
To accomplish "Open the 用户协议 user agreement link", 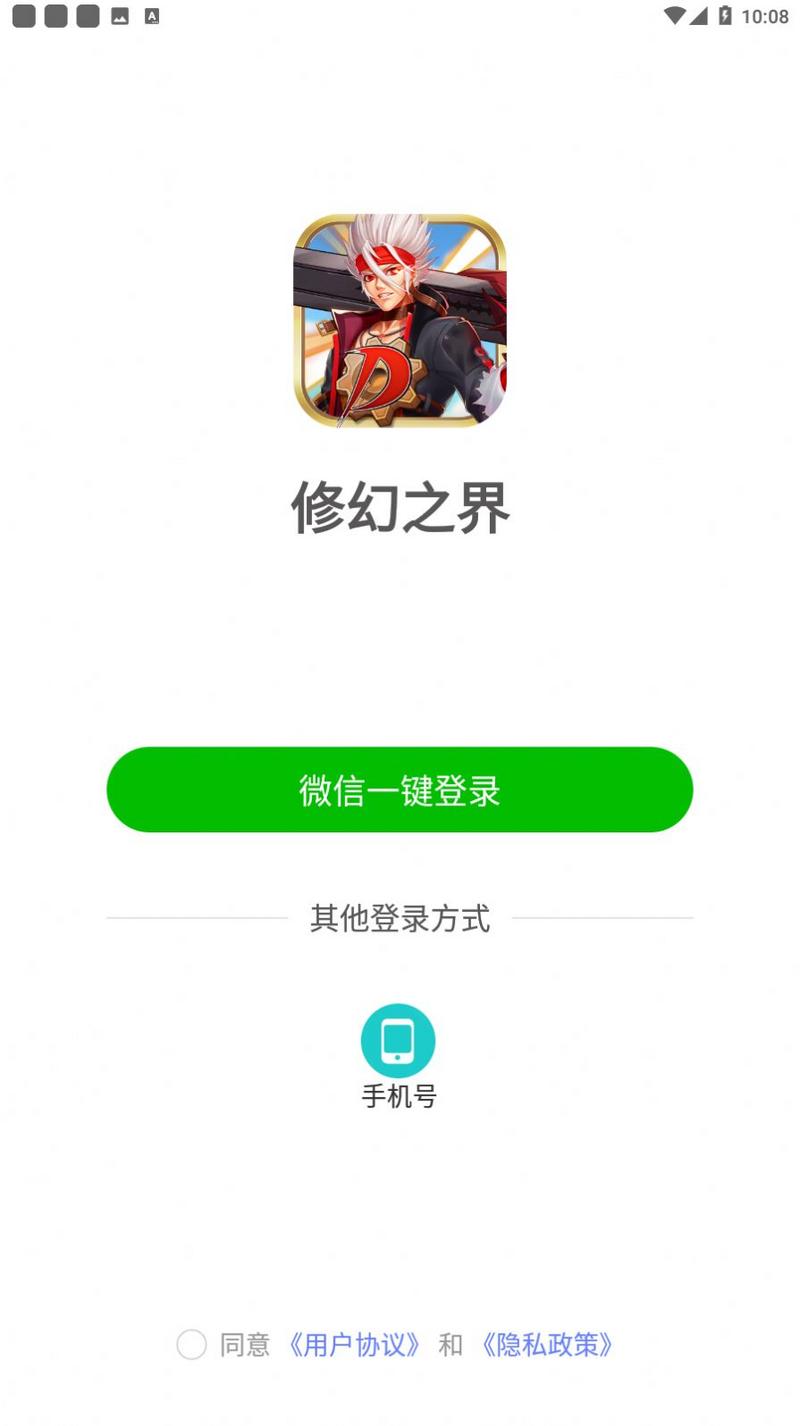I will point(355,1346).
